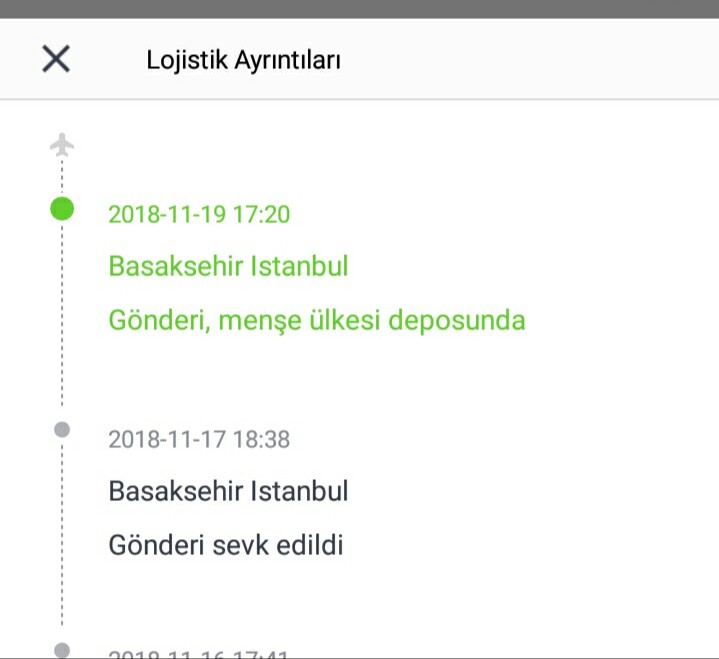The image size is (719, 659).
Task: Close the Lojistik Ayrıntıları screen
Action: [x=56, y=59]
